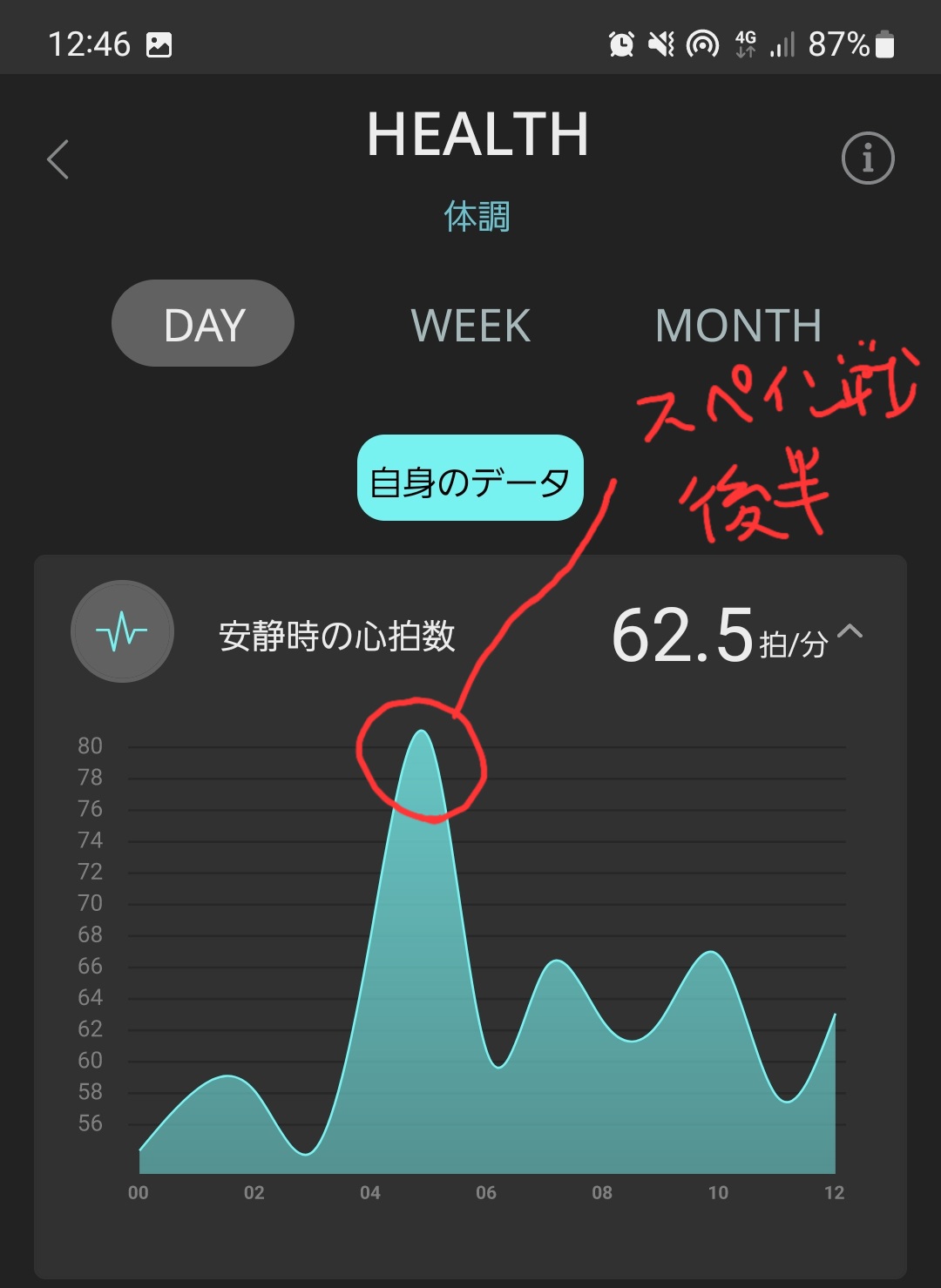
Task: Select the DAY view
Action: (203, 324)
